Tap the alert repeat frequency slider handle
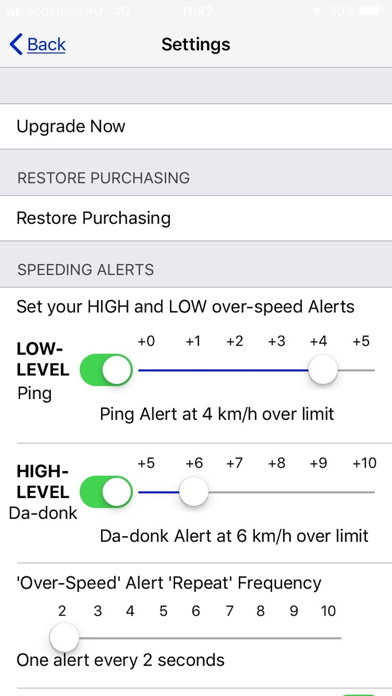This screenshot has height=696, width=392. coord(64,637)
